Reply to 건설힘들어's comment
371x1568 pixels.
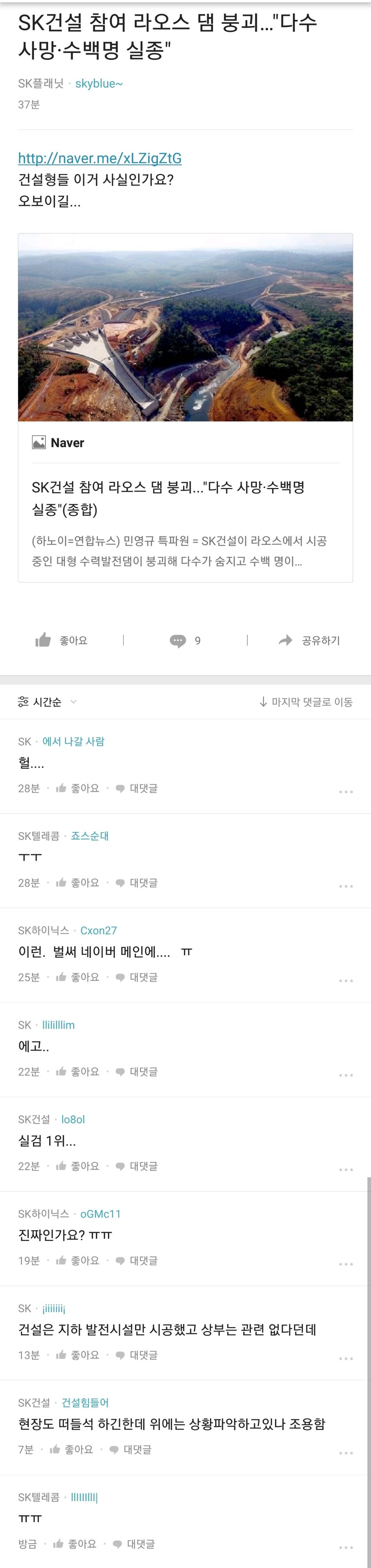pyautogui.click(x=131, y=1449)
